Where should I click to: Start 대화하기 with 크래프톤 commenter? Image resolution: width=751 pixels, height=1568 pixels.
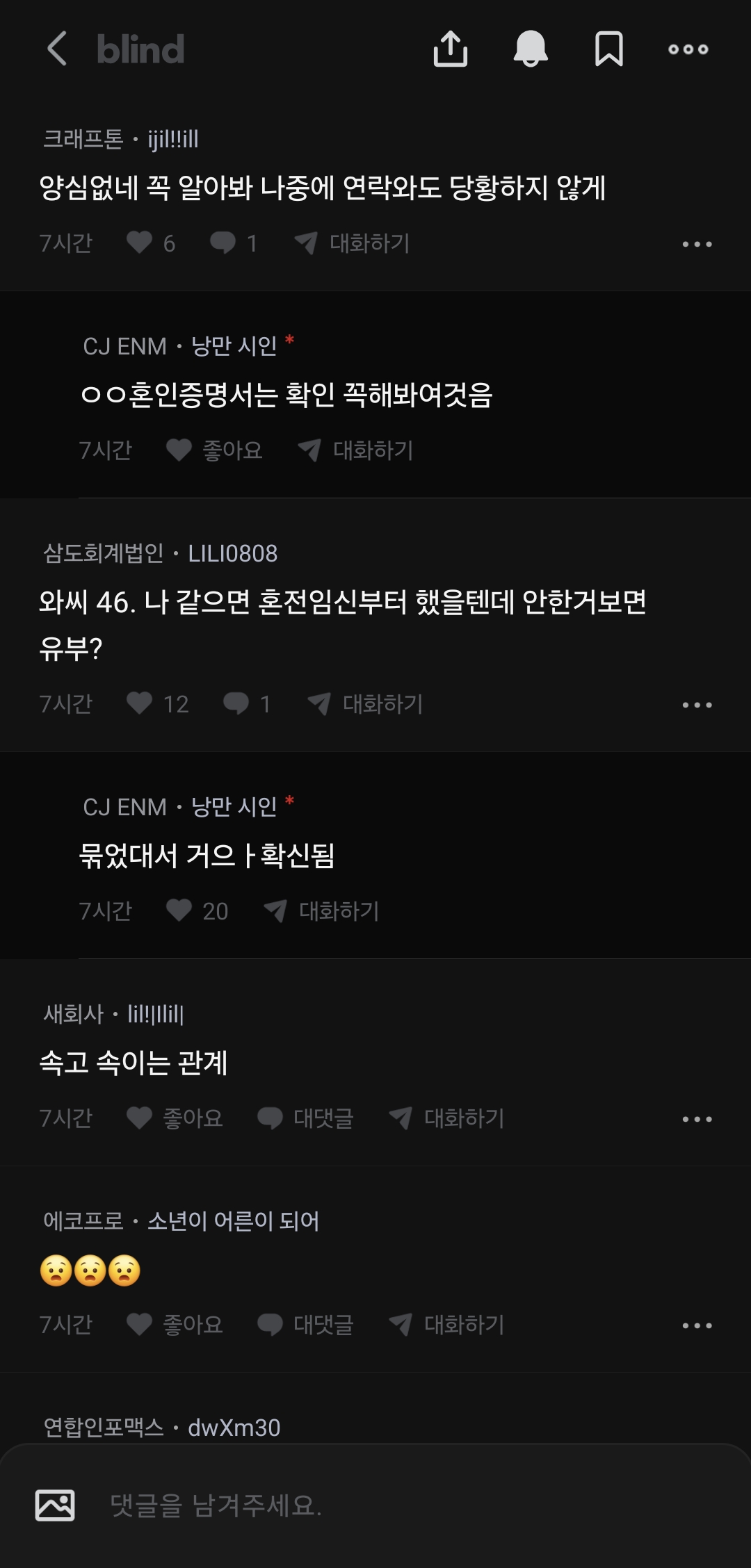click(353, 243)
